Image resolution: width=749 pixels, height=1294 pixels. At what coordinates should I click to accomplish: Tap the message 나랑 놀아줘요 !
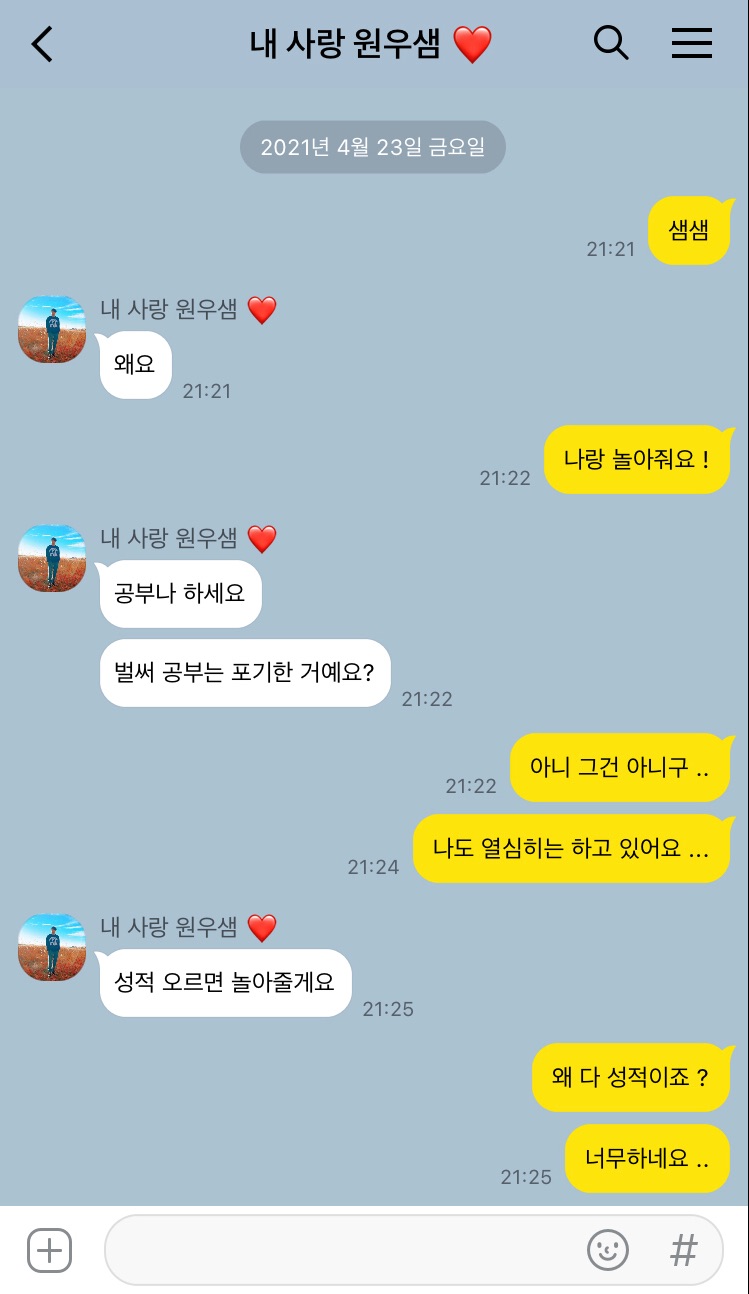(x=638, y=459)
